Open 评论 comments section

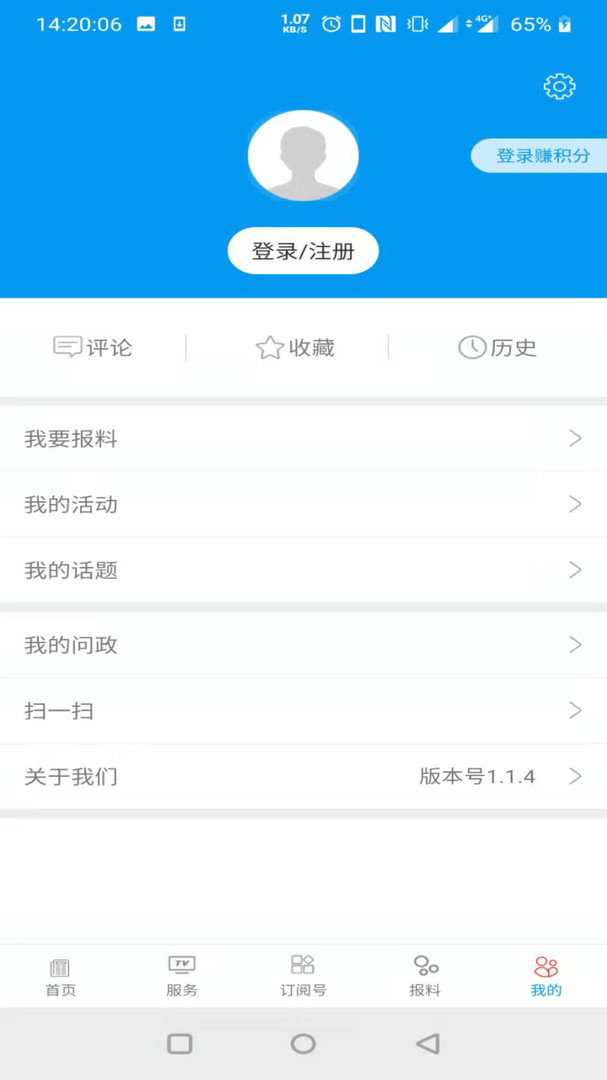[93, 348]
